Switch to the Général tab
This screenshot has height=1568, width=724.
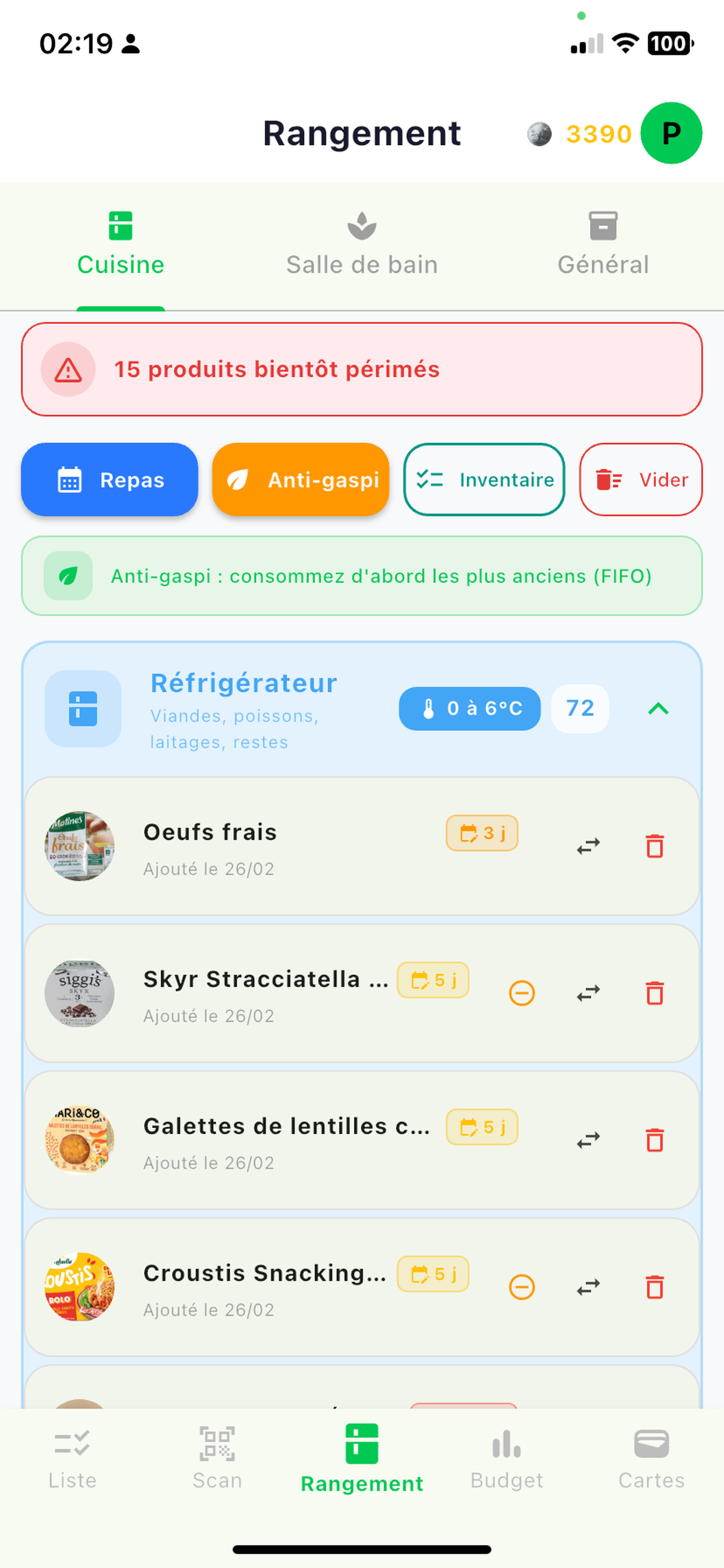603,244
